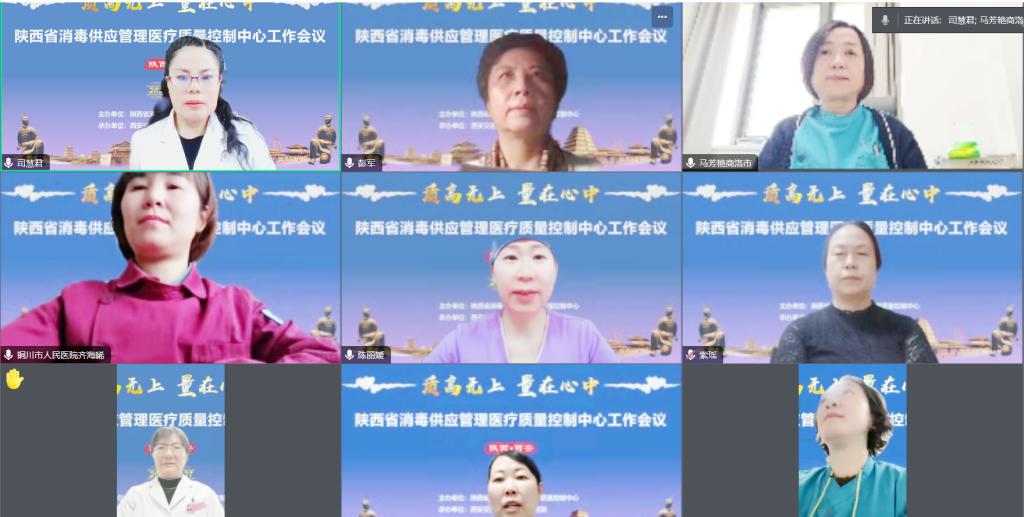The image size is (1024, 517).
Task: Tap the 正在讲话 speaking indicator bar
Action: pos(948,19)
